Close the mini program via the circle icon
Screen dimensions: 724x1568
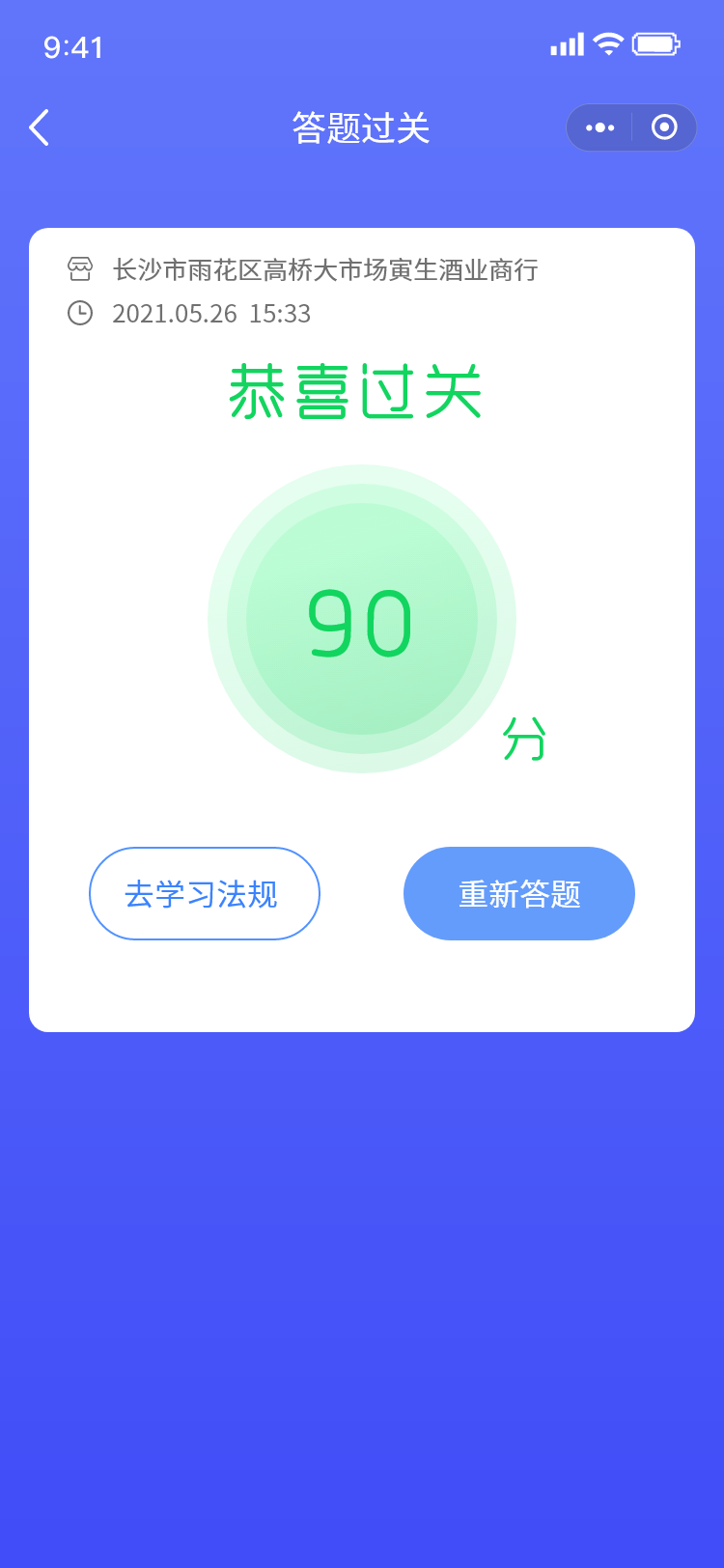(664, 127)
